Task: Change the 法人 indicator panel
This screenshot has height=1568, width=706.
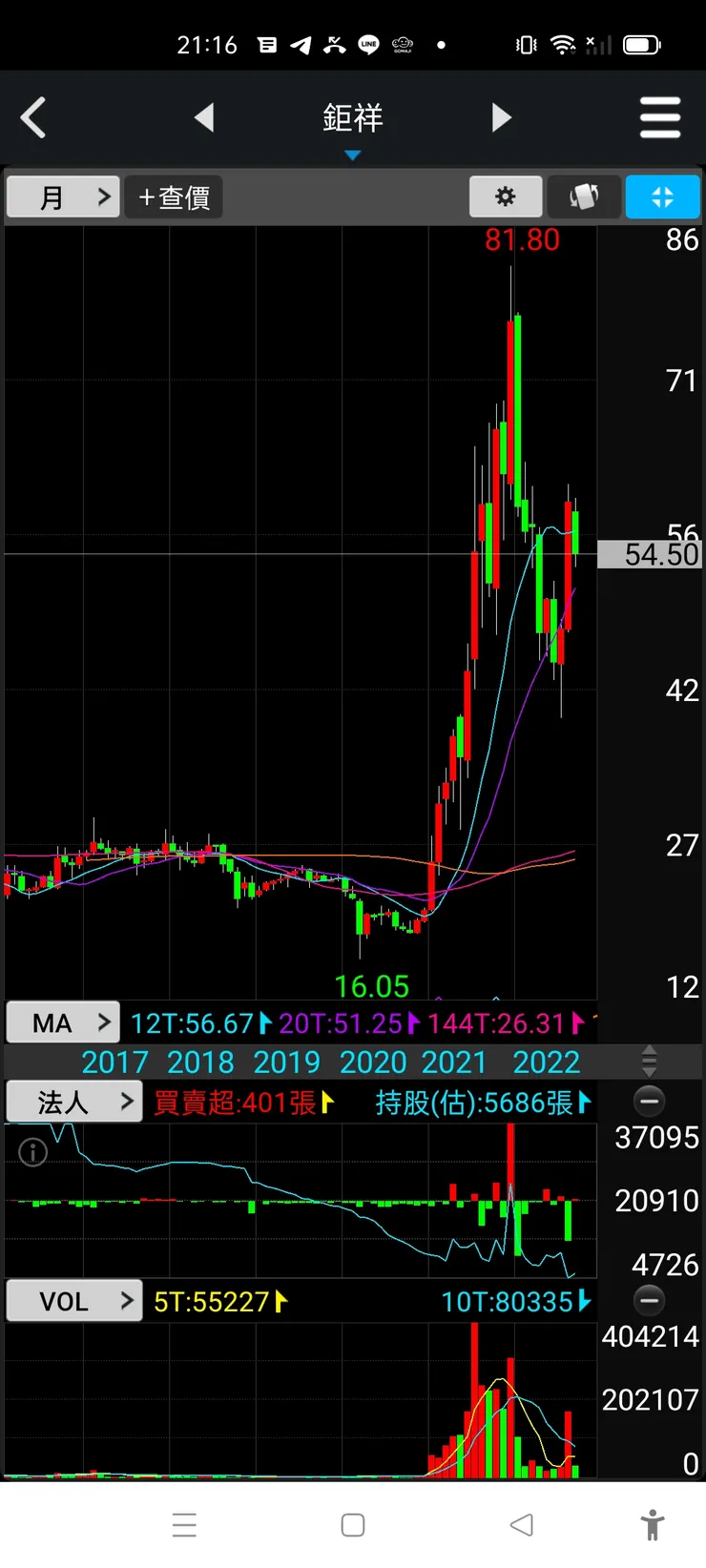Action: [x=74, y=1103]
